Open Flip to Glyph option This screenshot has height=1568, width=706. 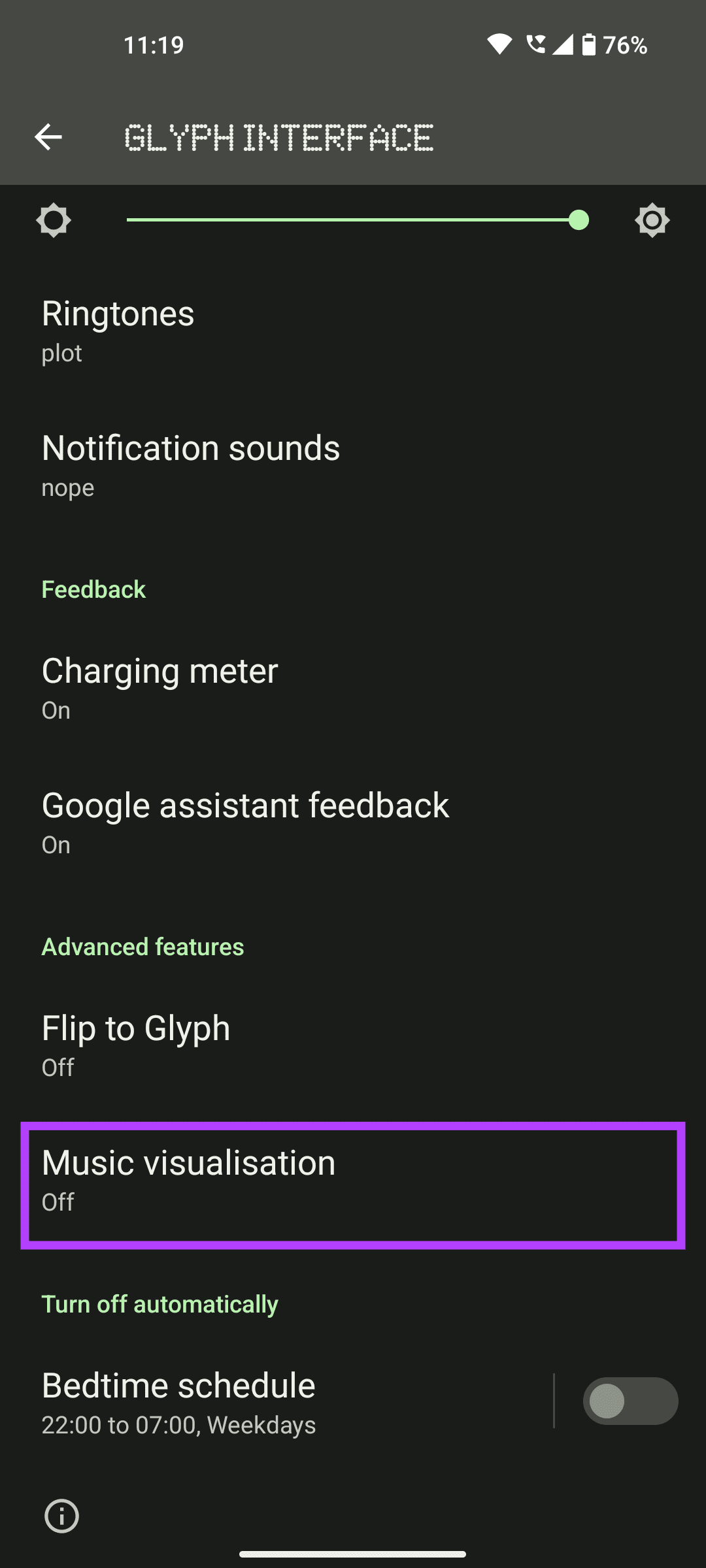pos(353,1046)
